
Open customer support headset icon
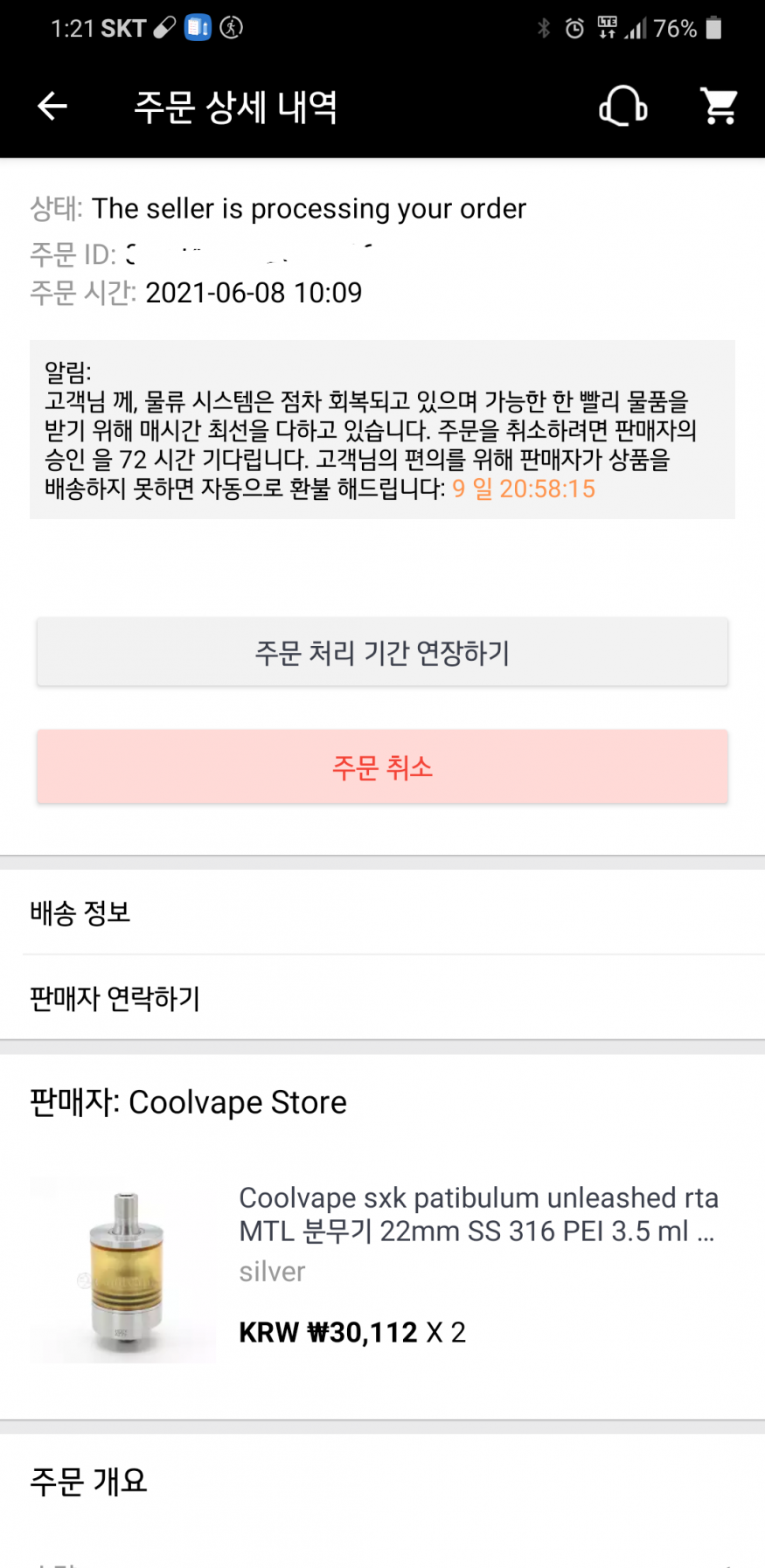pyautogui.click(x=622, y=107)
